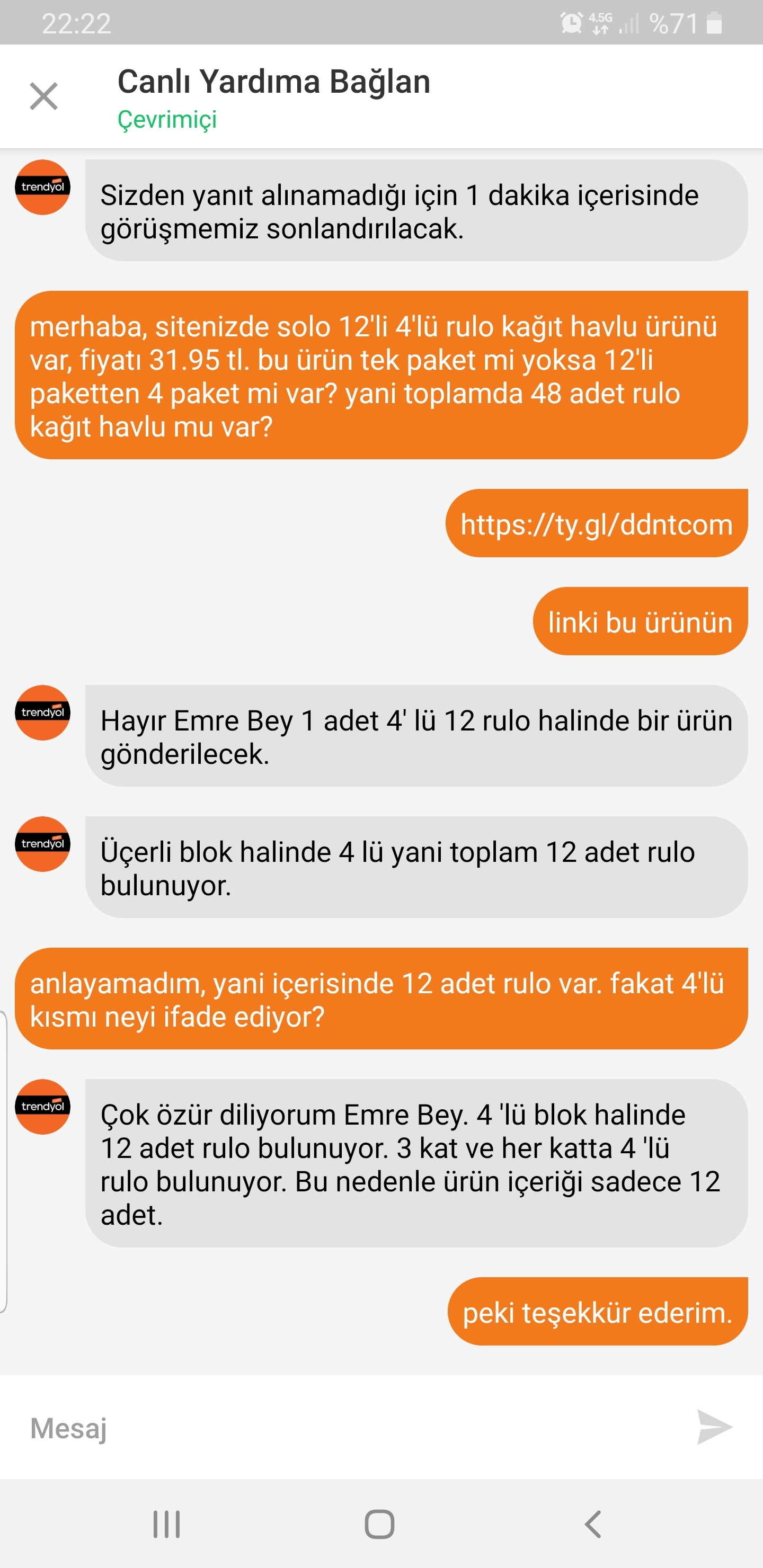Open the https://ty.gl/ddntcom link
This screenshot has width=763, height=1568.
[x=596, y=523]
